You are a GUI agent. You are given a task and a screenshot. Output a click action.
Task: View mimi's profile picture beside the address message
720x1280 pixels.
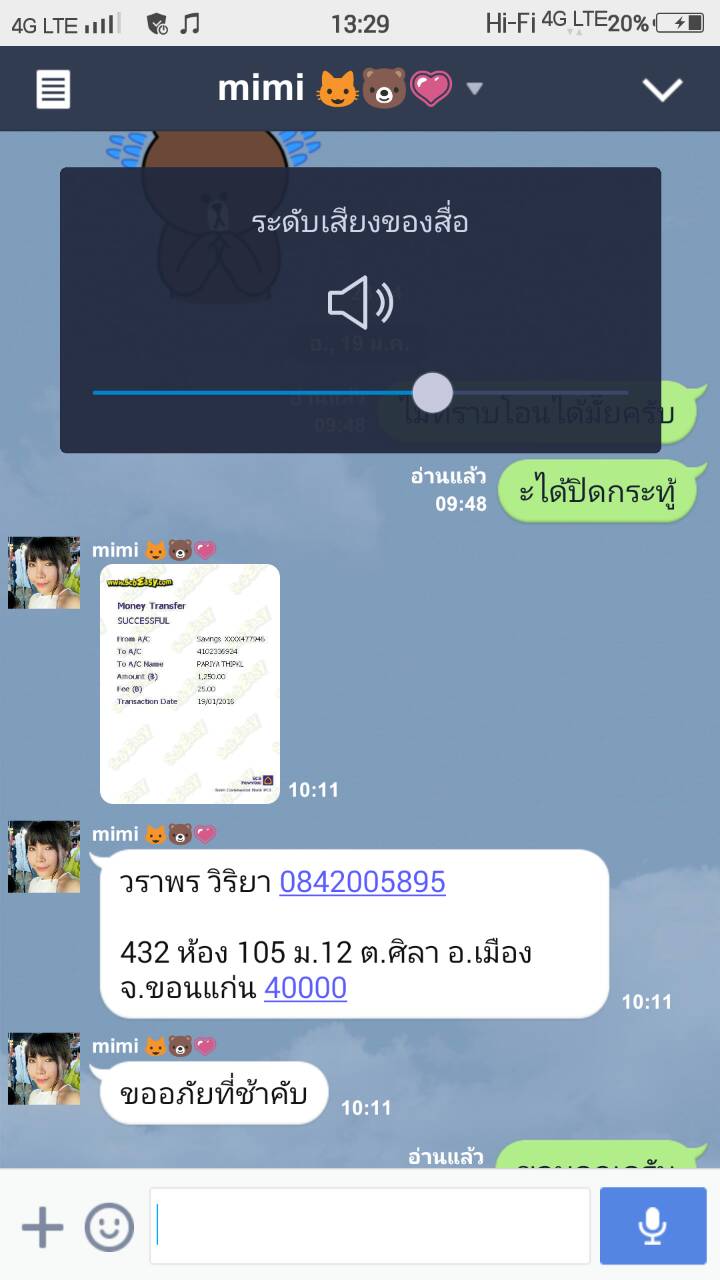tap(44, 857)
